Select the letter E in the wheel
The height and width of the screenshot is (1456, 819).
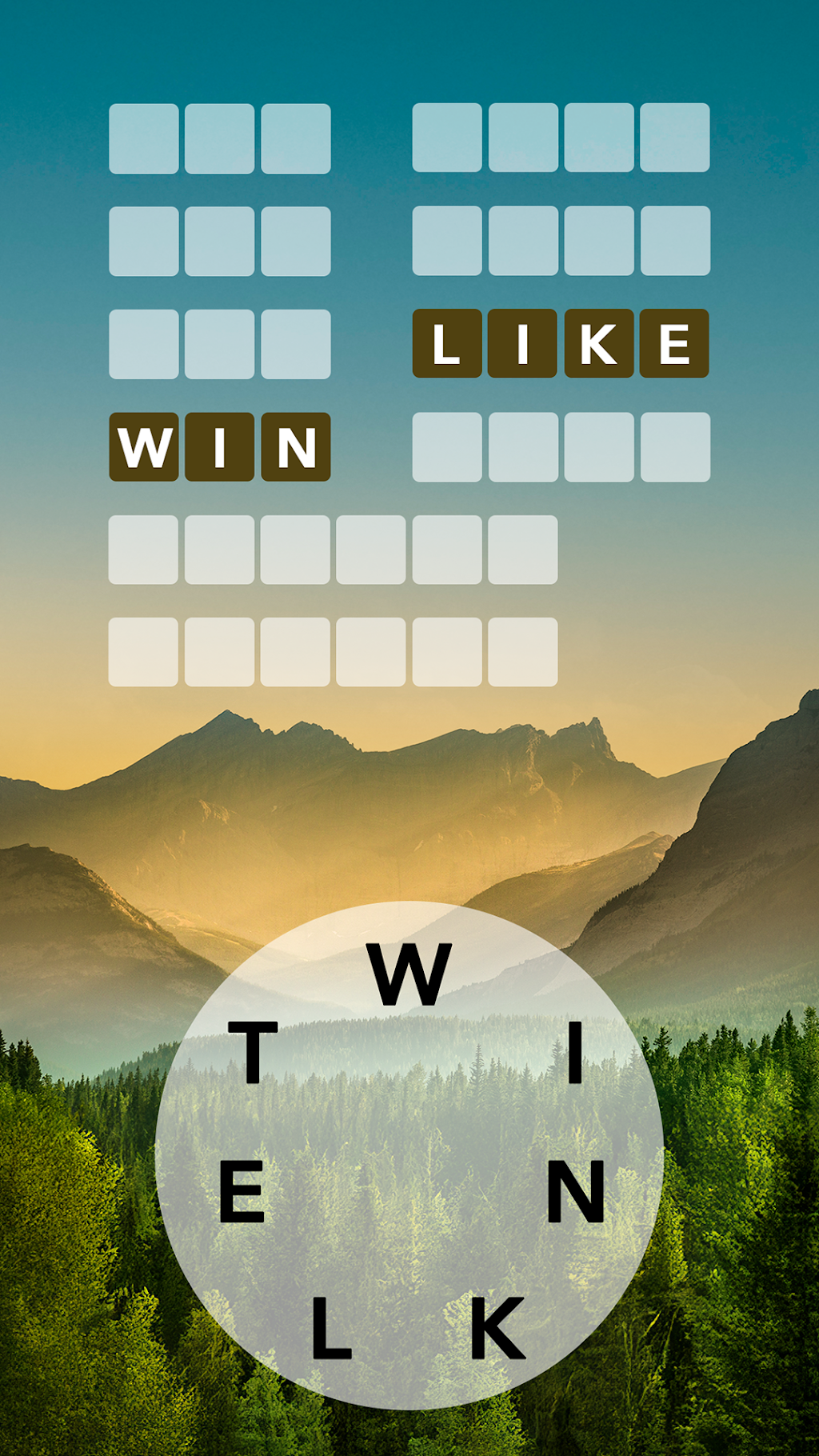pos(242,1192)
